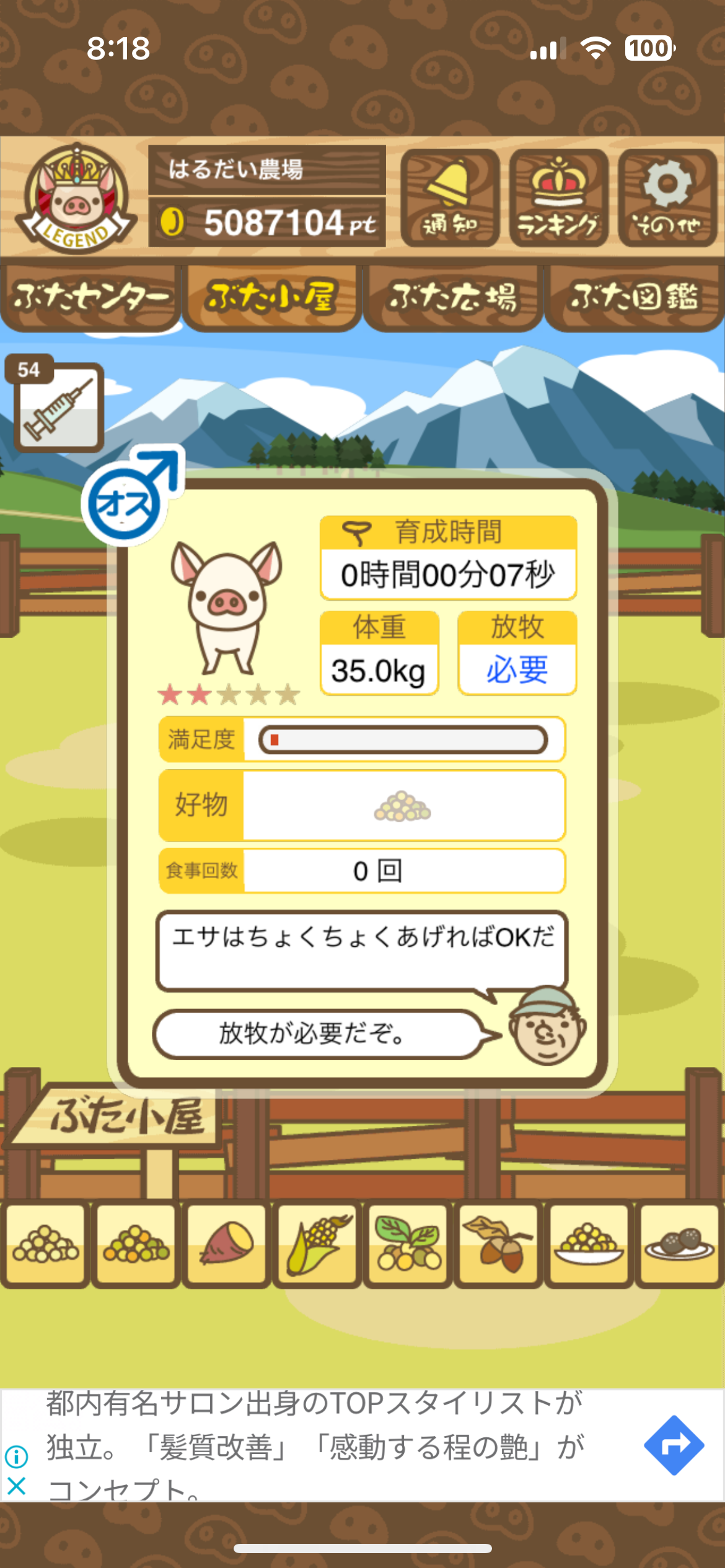Select the ぶた小屋 tab

(271, 298)
